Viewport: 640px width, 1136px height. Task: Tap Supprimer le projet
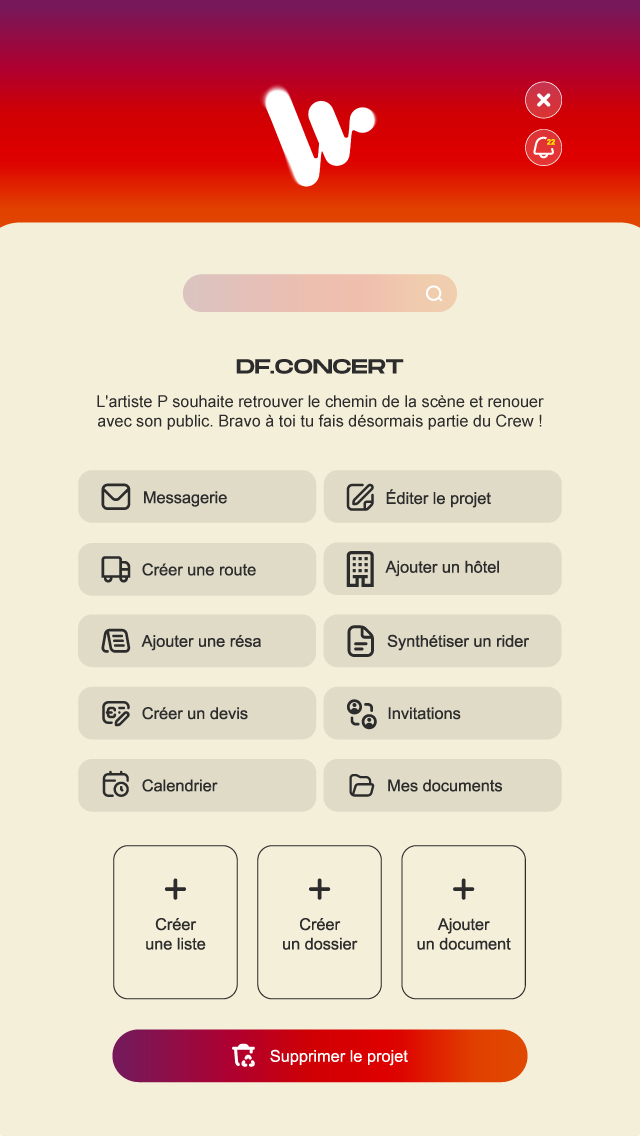pos(319,1056)
